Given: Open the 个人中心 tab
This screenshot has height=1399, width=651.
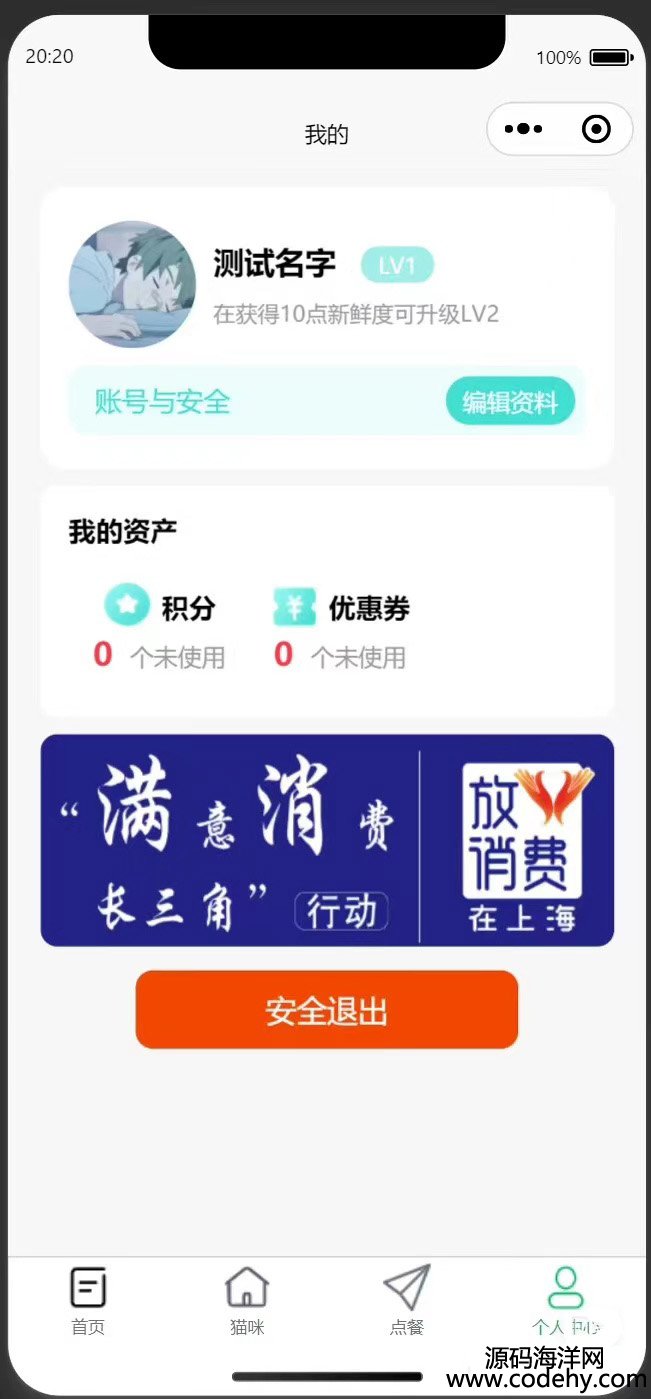Looking at the screenshot, I should click(x=566, y=1299).
